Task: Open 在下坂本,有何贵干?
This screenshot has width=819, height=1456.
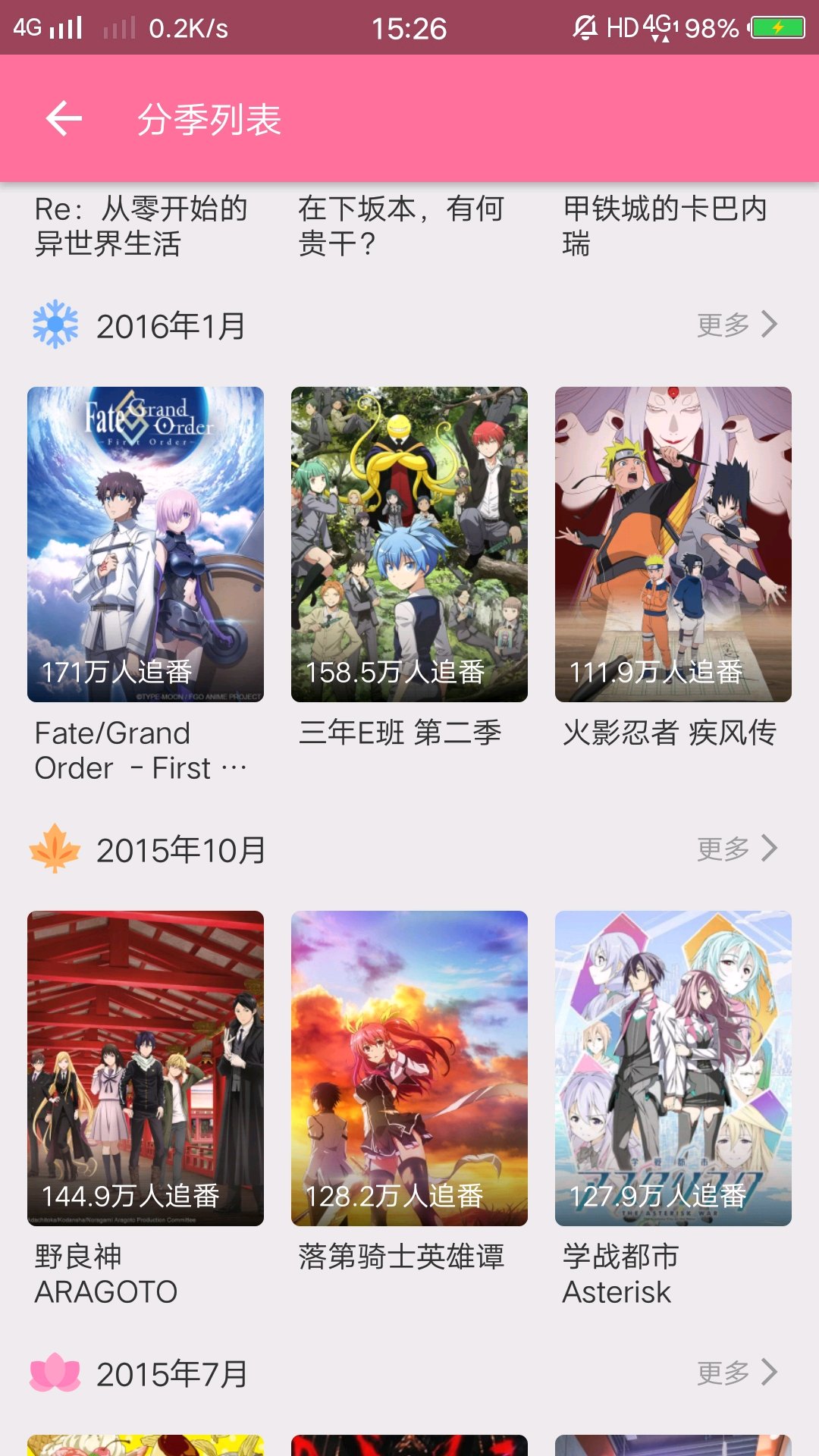Action: point(402,226)
